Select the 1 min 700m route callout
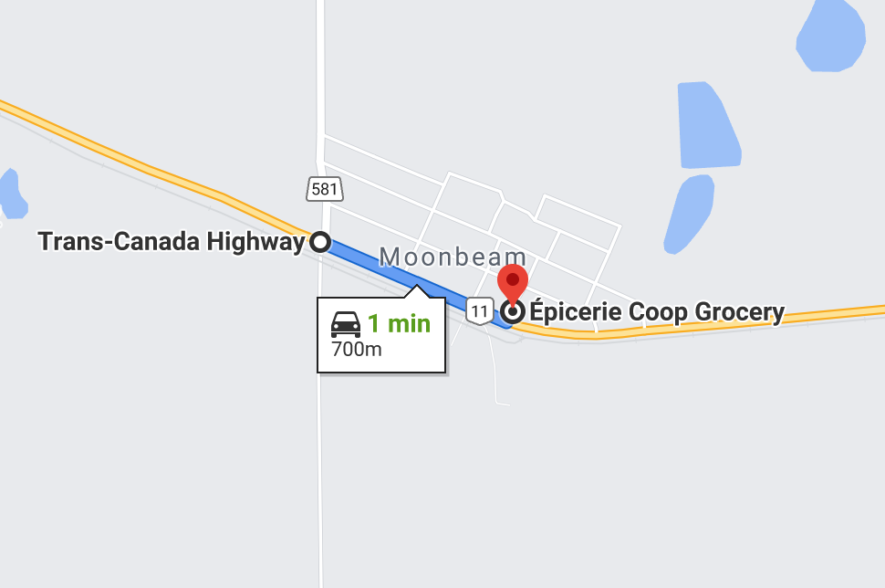The width and height of the screenshot is (885, 588). pyautogui.click(x=381, y=335)
